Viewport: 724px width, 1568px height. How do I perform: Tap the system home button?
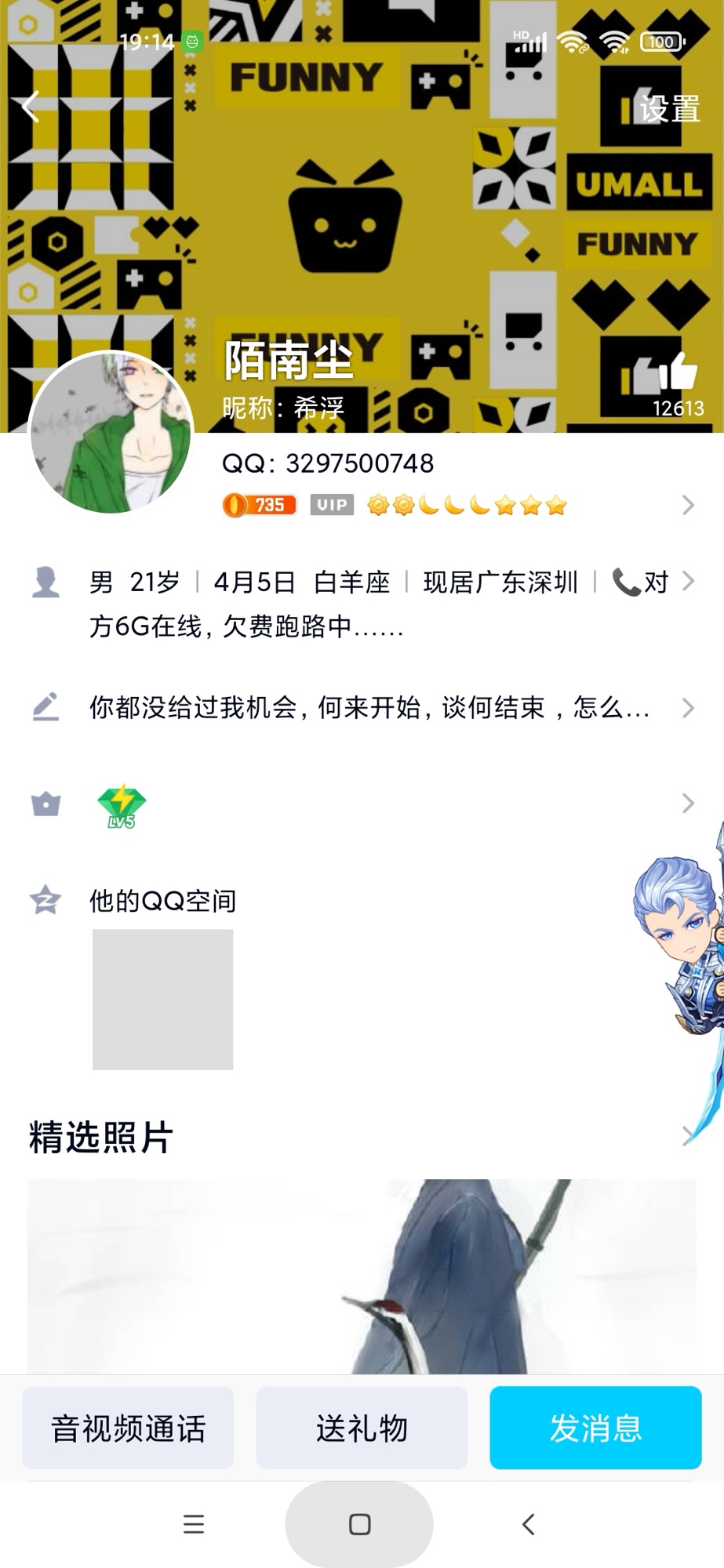click(x=359, y=1524)
